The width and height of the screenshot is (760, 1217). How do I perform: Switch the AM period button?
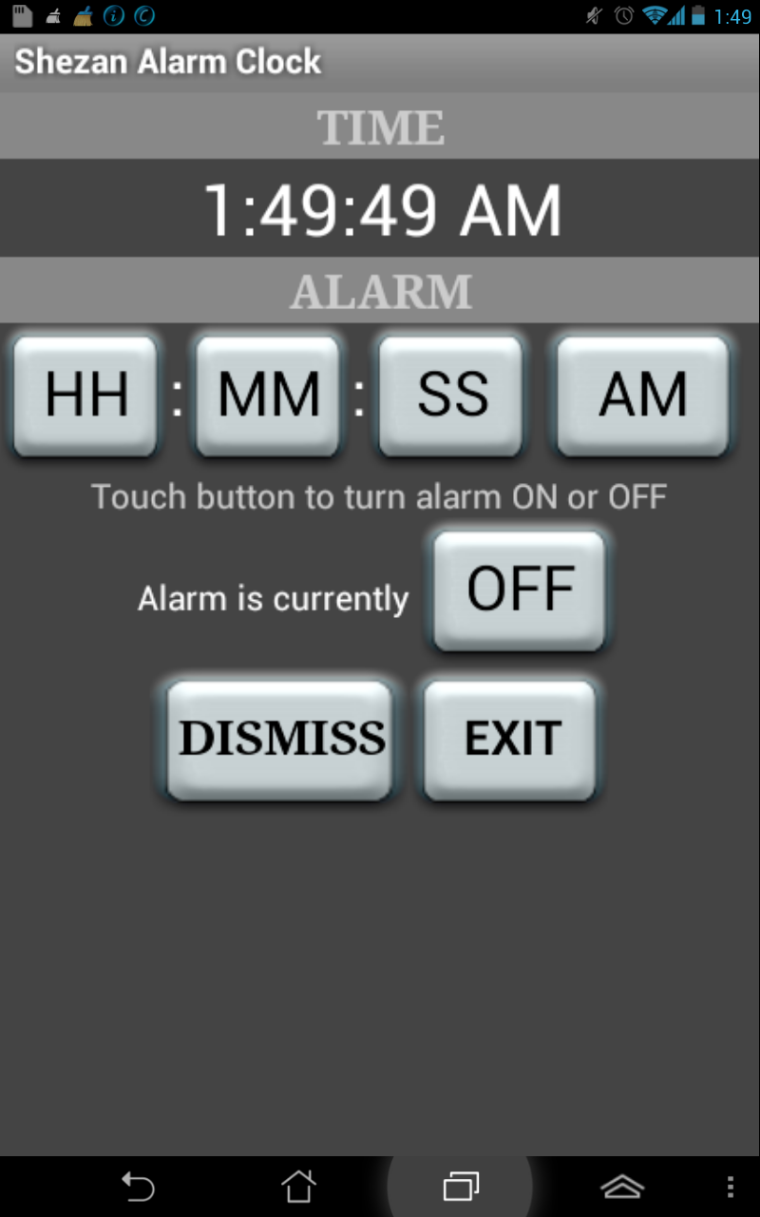642,396
